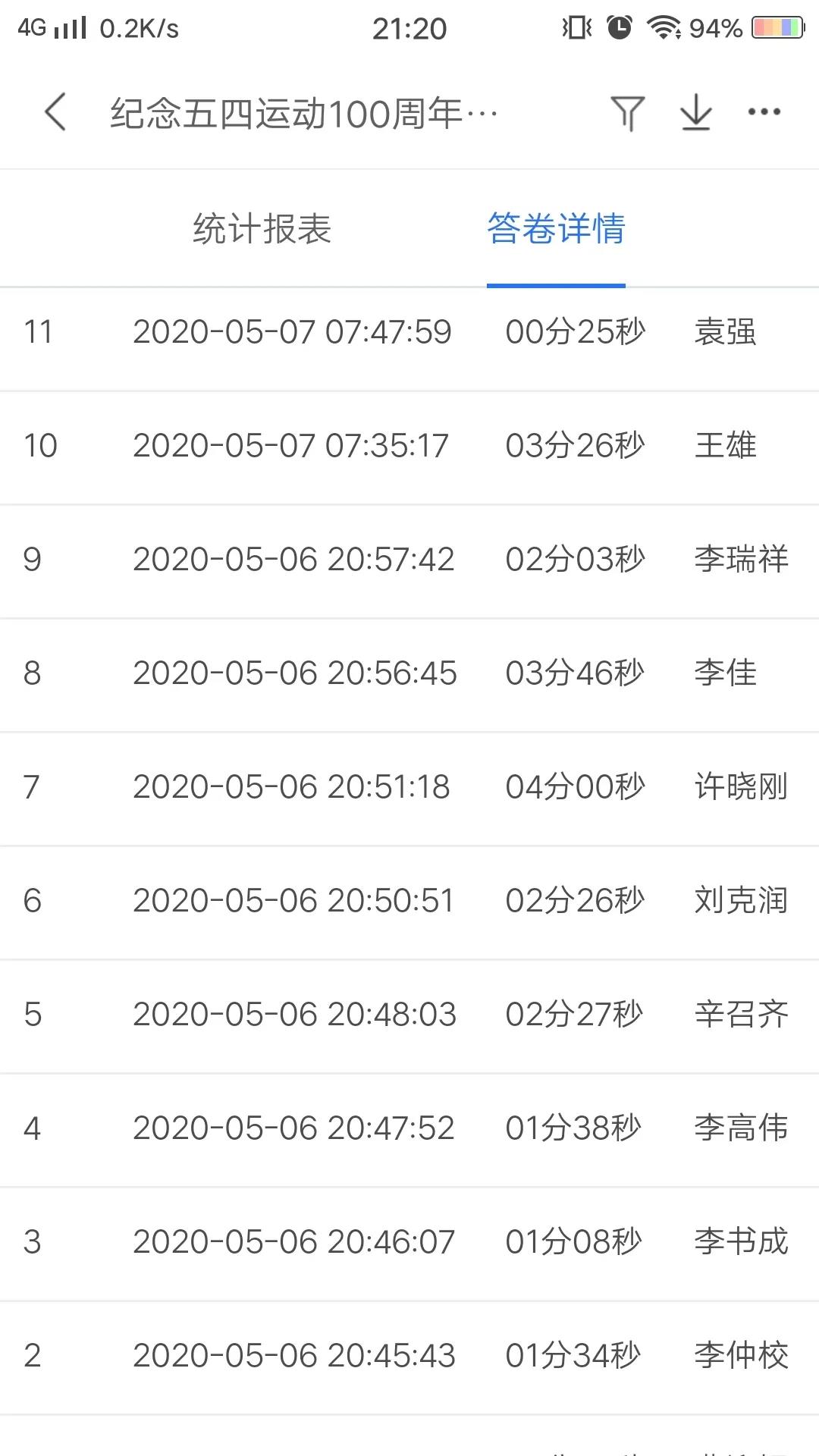Open 李书成's submitted answers
This screenshot has height=1456, width=819.
(409, 1242)
